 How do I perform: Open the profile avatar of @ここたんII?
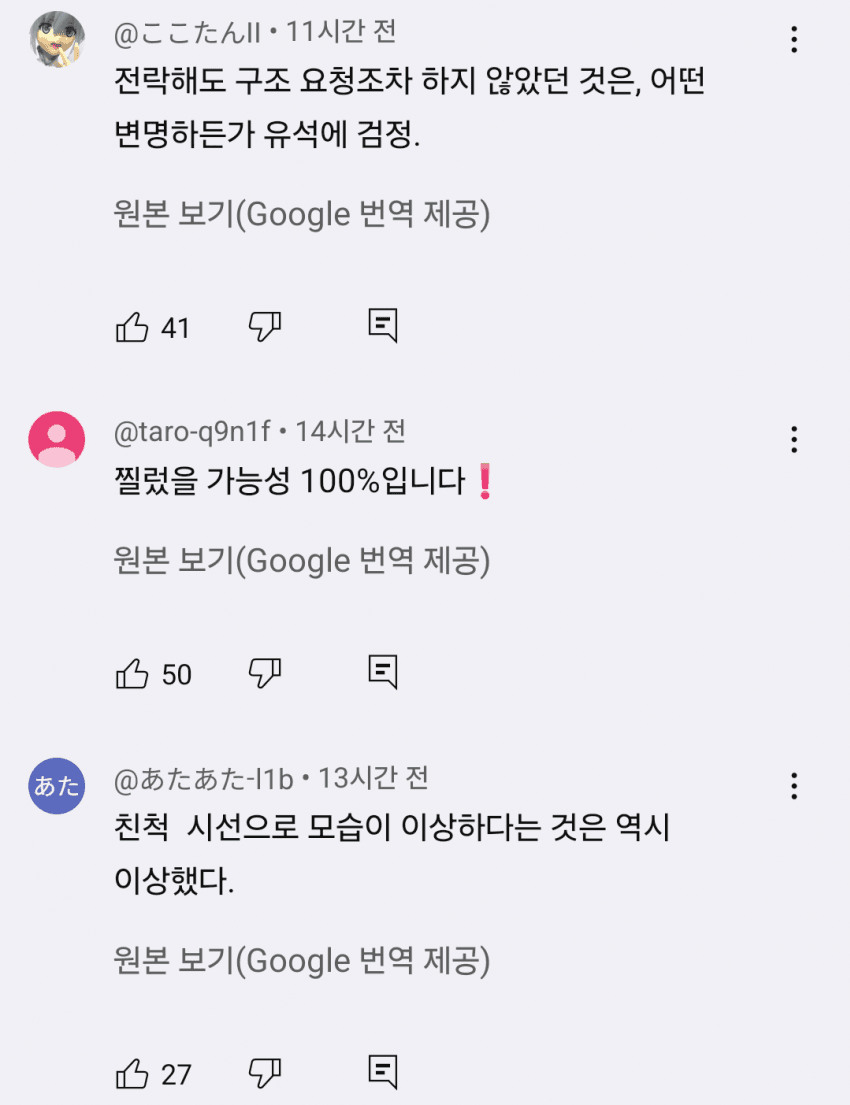(56, 40)
